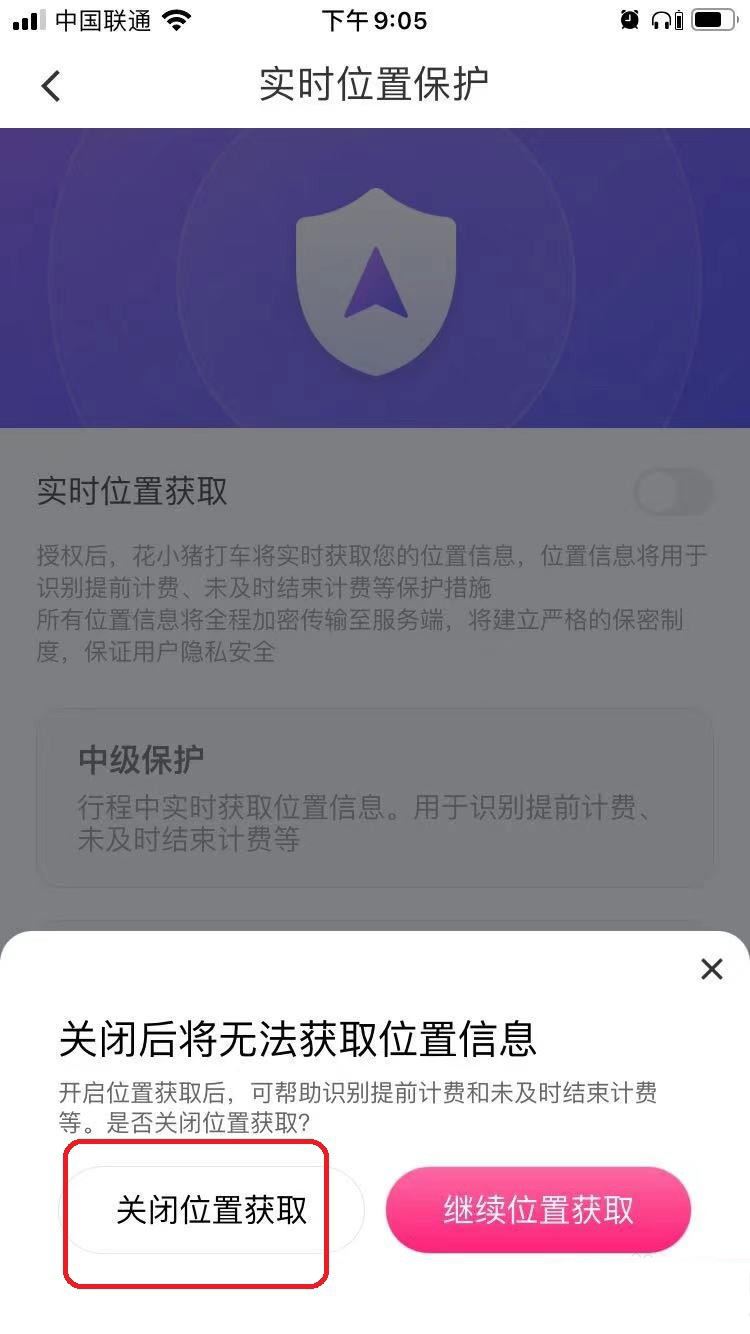Tap 继续位置获取 to keep location access
750x1334 pixels.
click(538, 1210)
